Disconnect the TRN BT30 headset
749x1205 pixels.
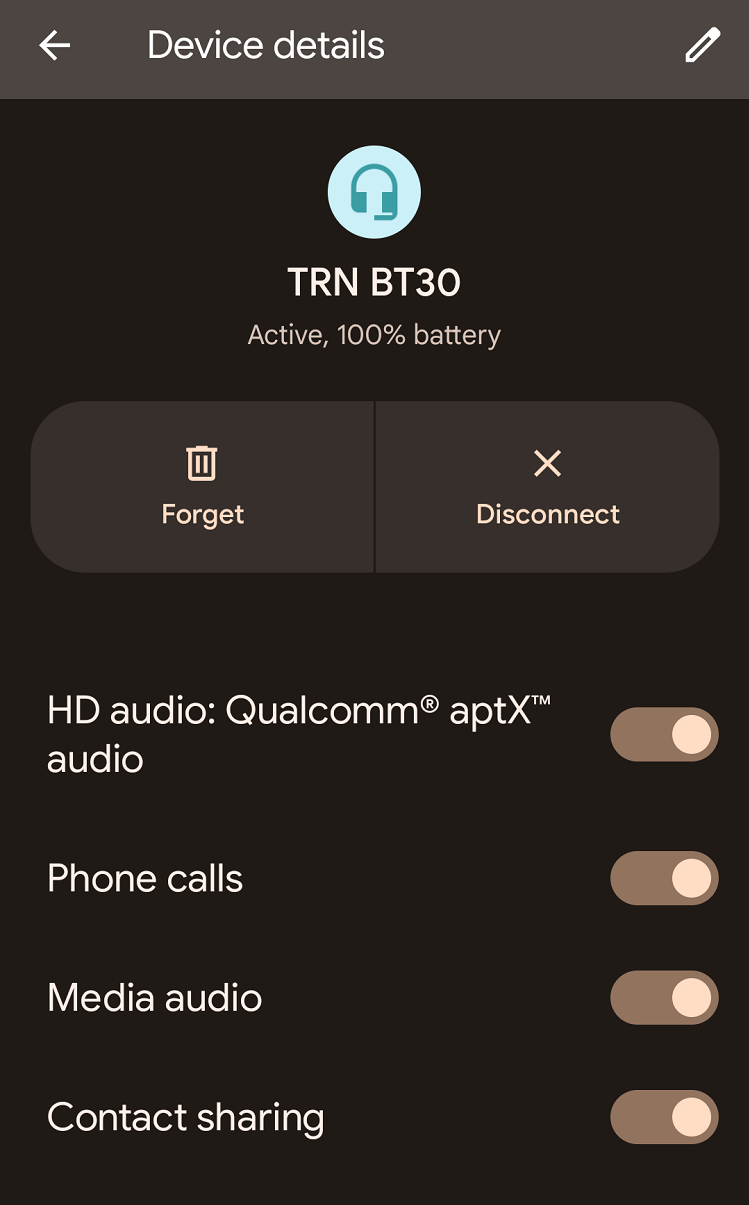(x=547, y=487)
